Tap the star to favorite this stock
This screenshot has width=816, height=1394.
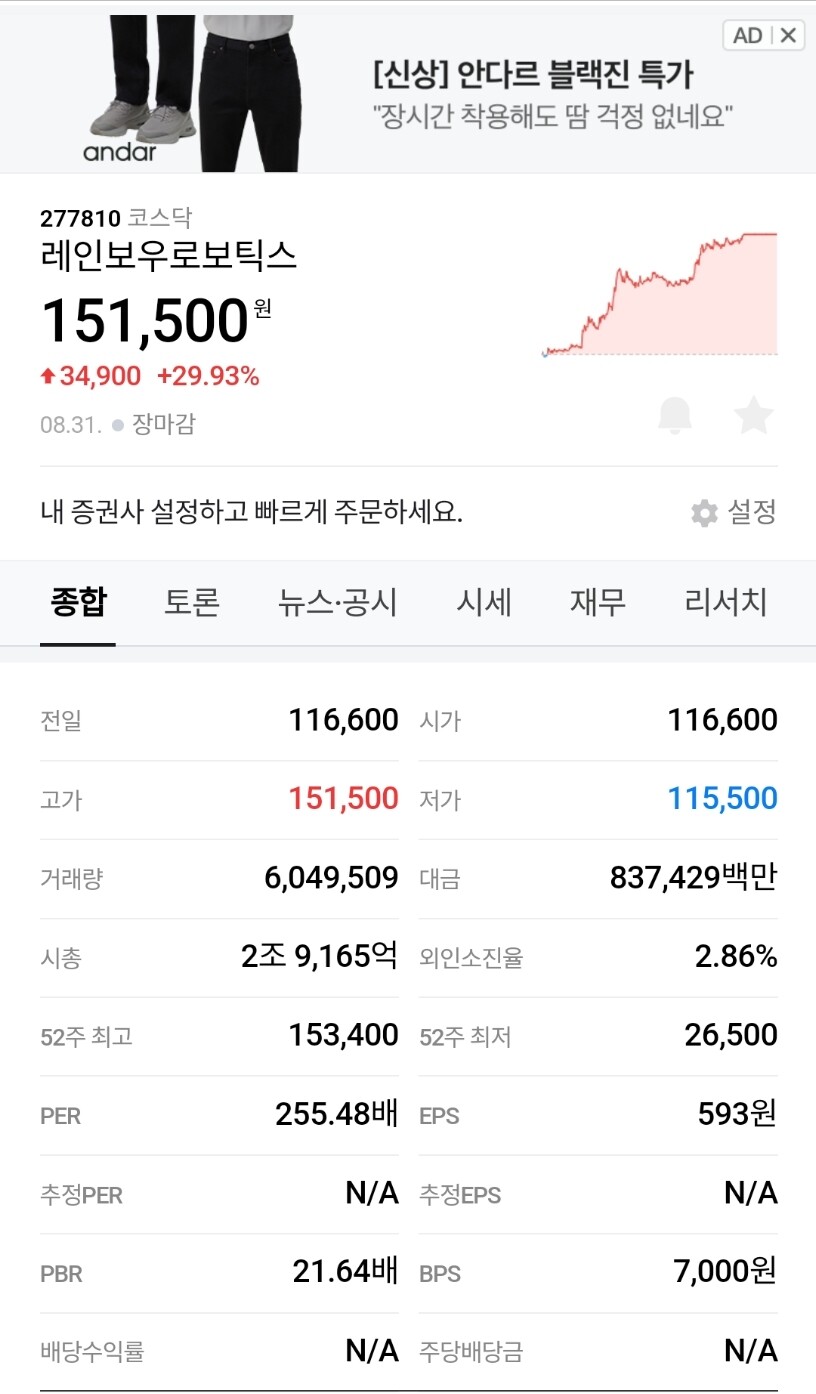pos(754,416)
